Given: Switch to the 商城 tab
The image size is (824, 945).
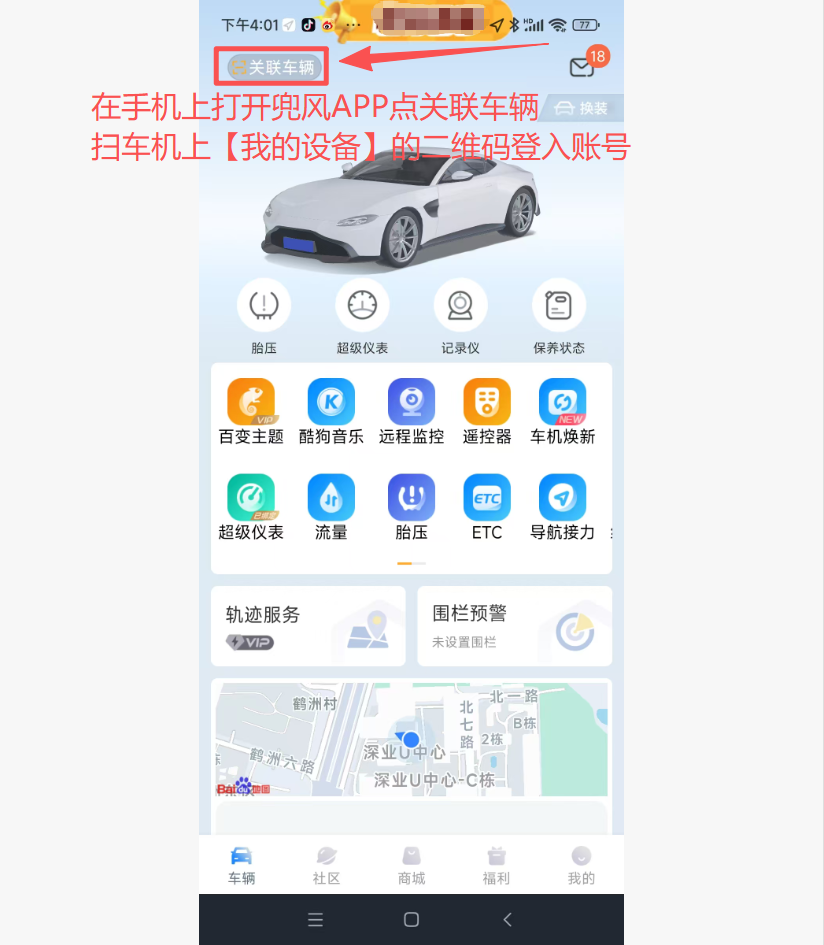Looking at the screenshot, I should (x=411, y=865).
